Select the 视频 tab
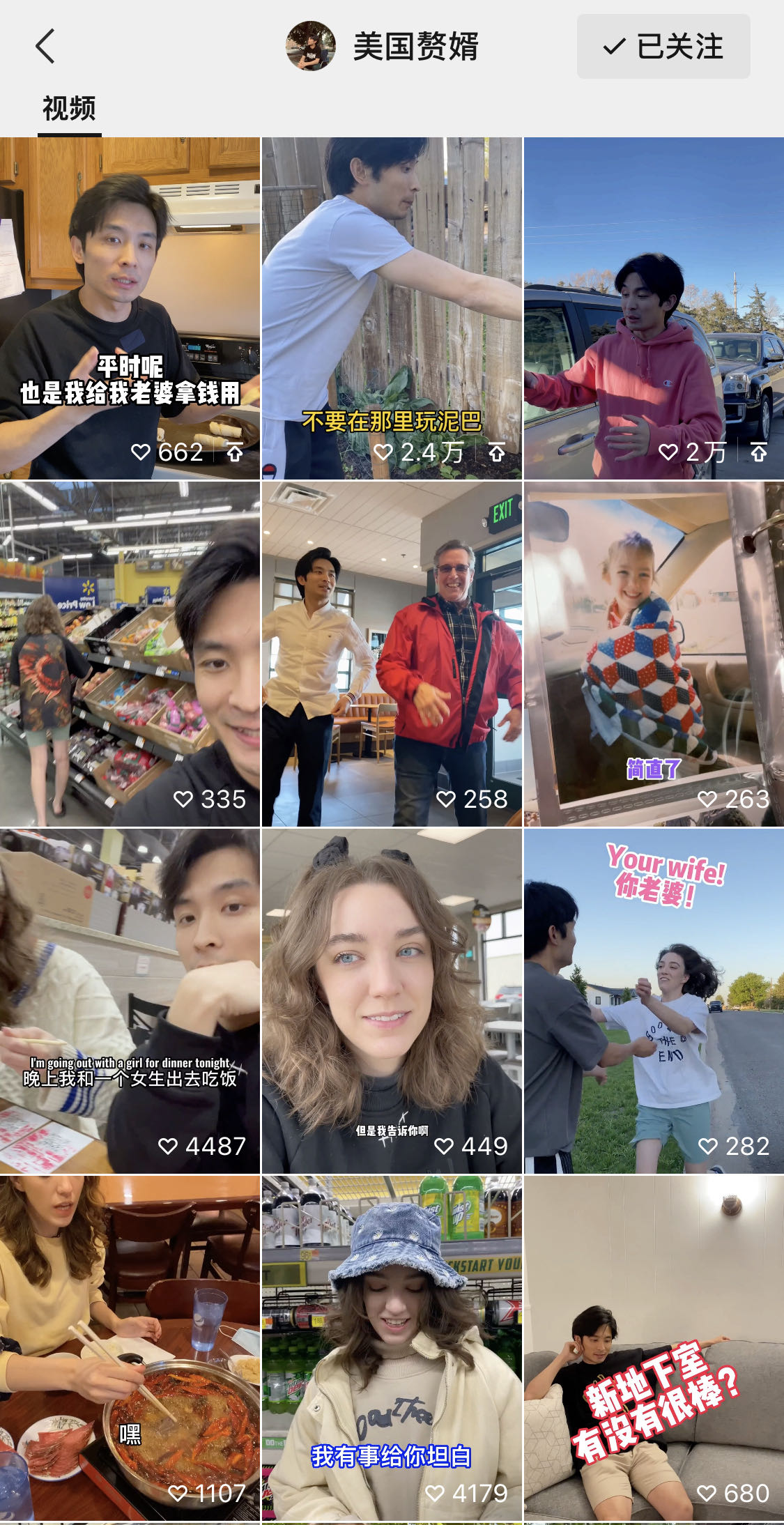784x1525 pixels. [69, 109]
